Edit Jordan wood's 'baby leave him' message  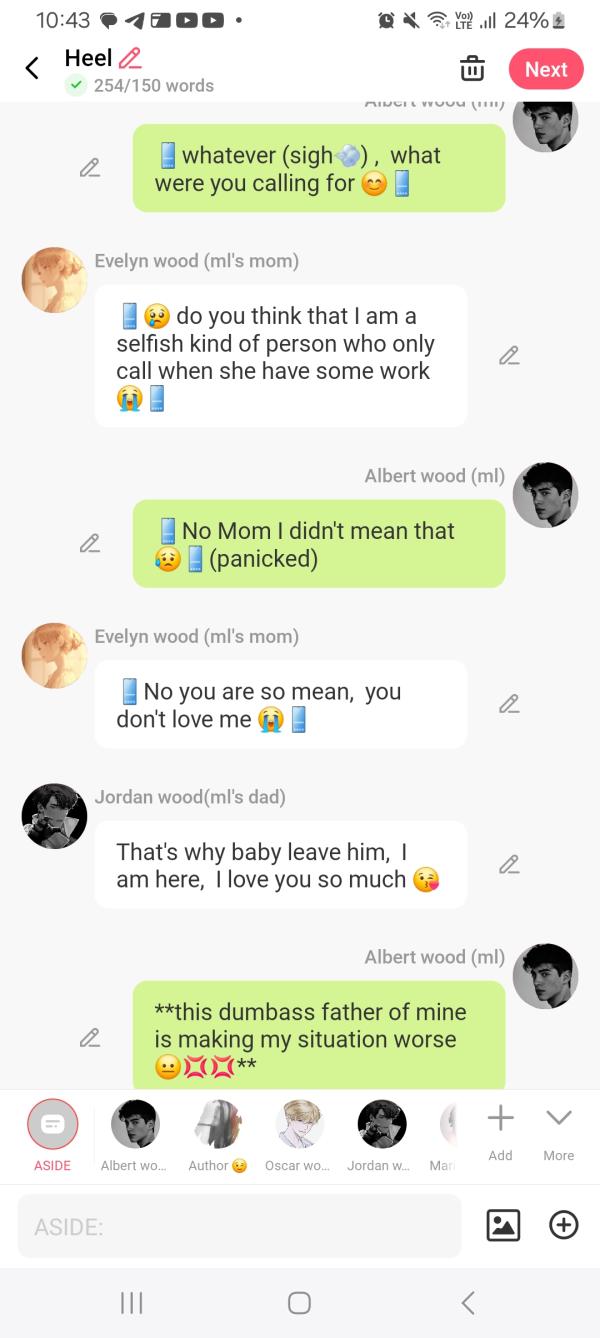[x=509, y=864]
